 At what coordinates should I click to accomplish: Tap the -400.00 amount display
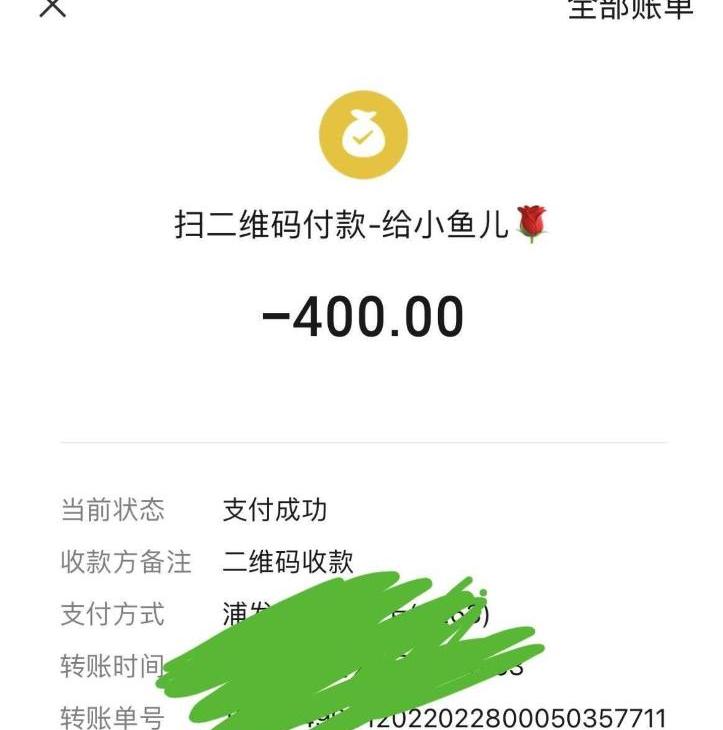click(363, 315)
